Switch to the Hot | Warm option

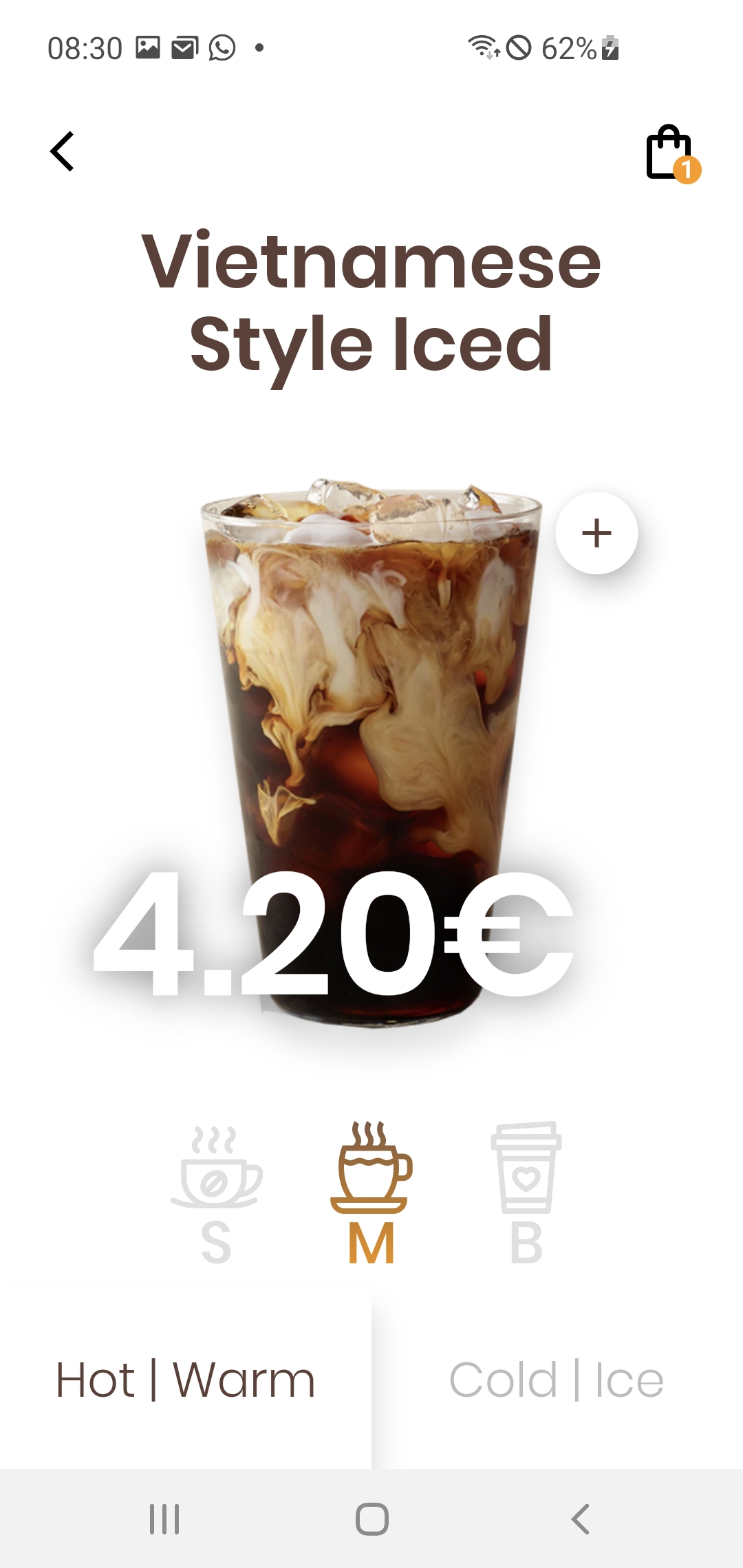pyautogui.click(x=186, y=1380)
